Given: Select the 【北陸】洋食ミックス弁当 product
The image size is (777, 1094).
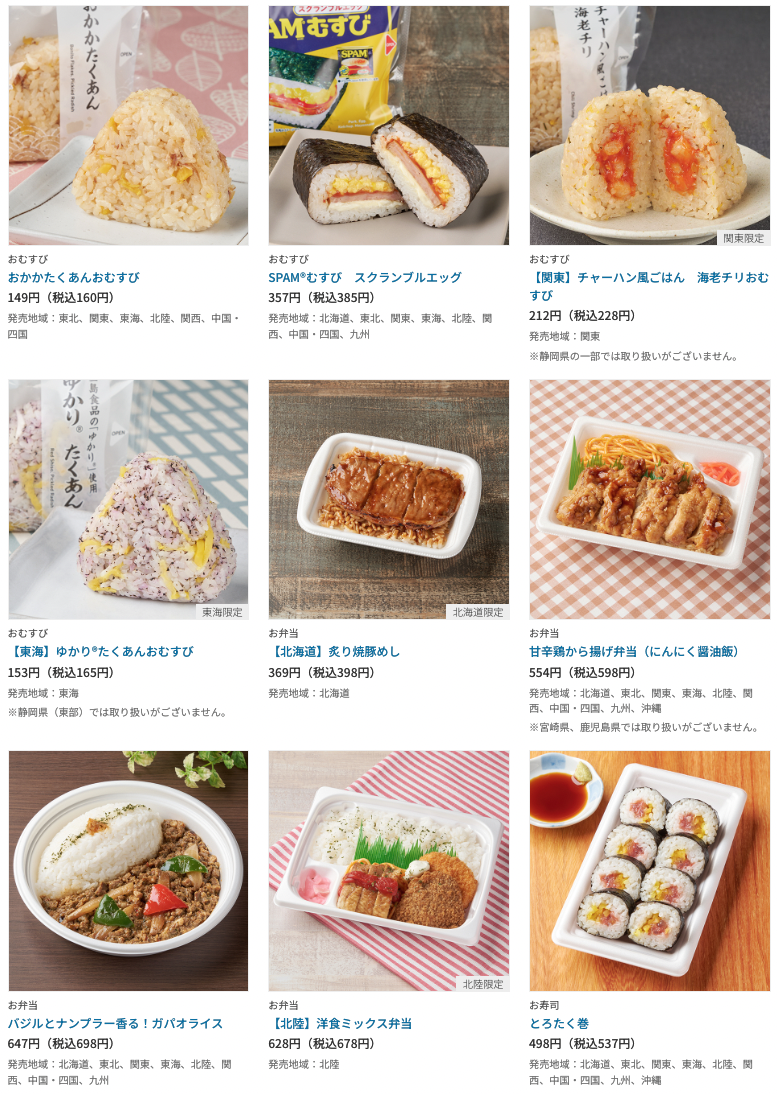Looking at the screenshot, I should point(340,1023).
